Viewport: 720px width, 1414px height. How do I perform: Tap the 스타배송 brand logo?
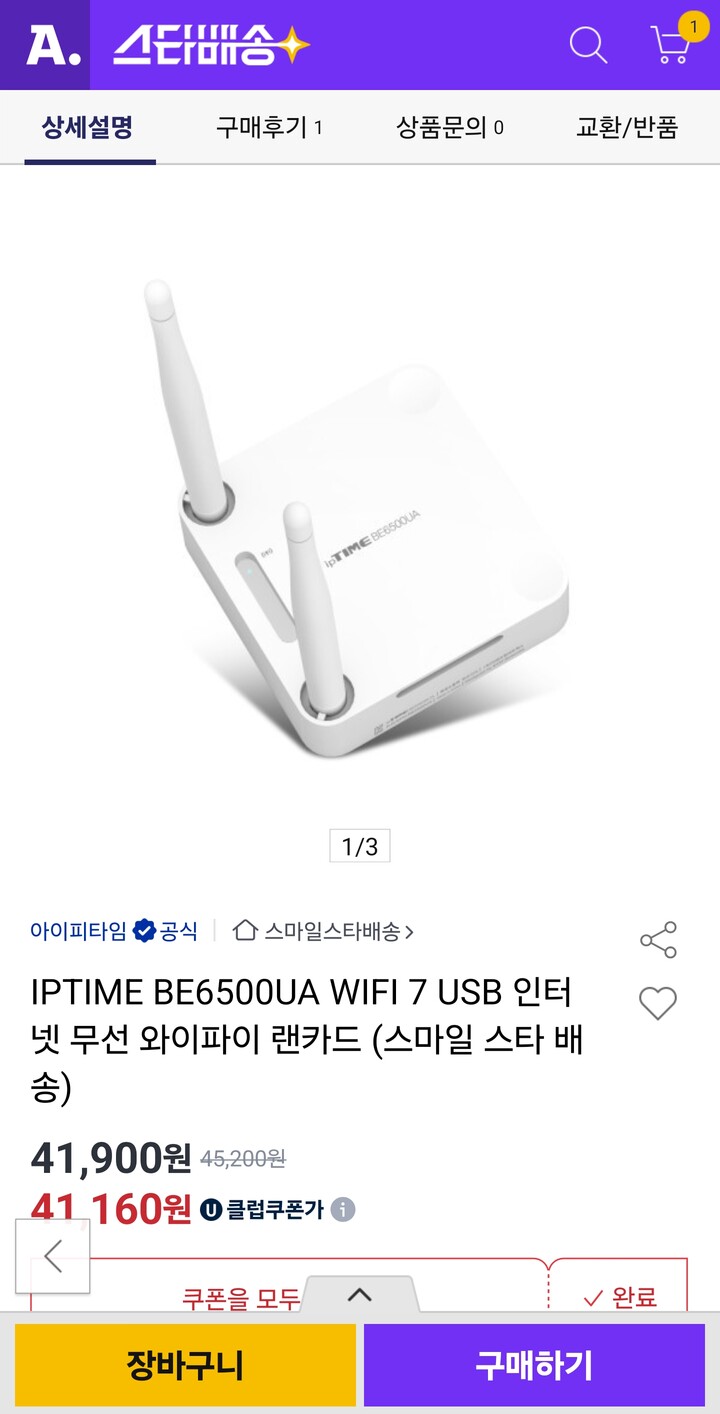coord(210,45)
